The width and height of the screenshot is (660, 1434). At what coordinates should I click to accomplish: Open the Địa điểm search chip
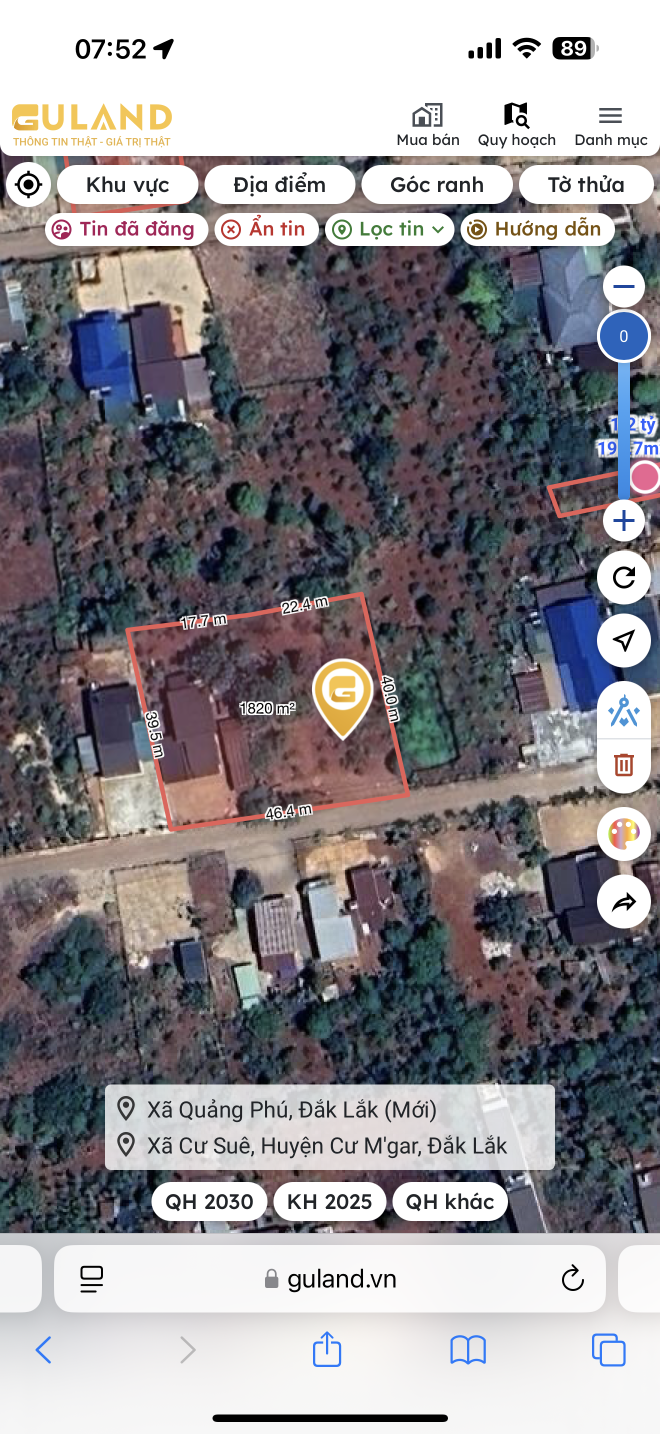pos(279,185)
